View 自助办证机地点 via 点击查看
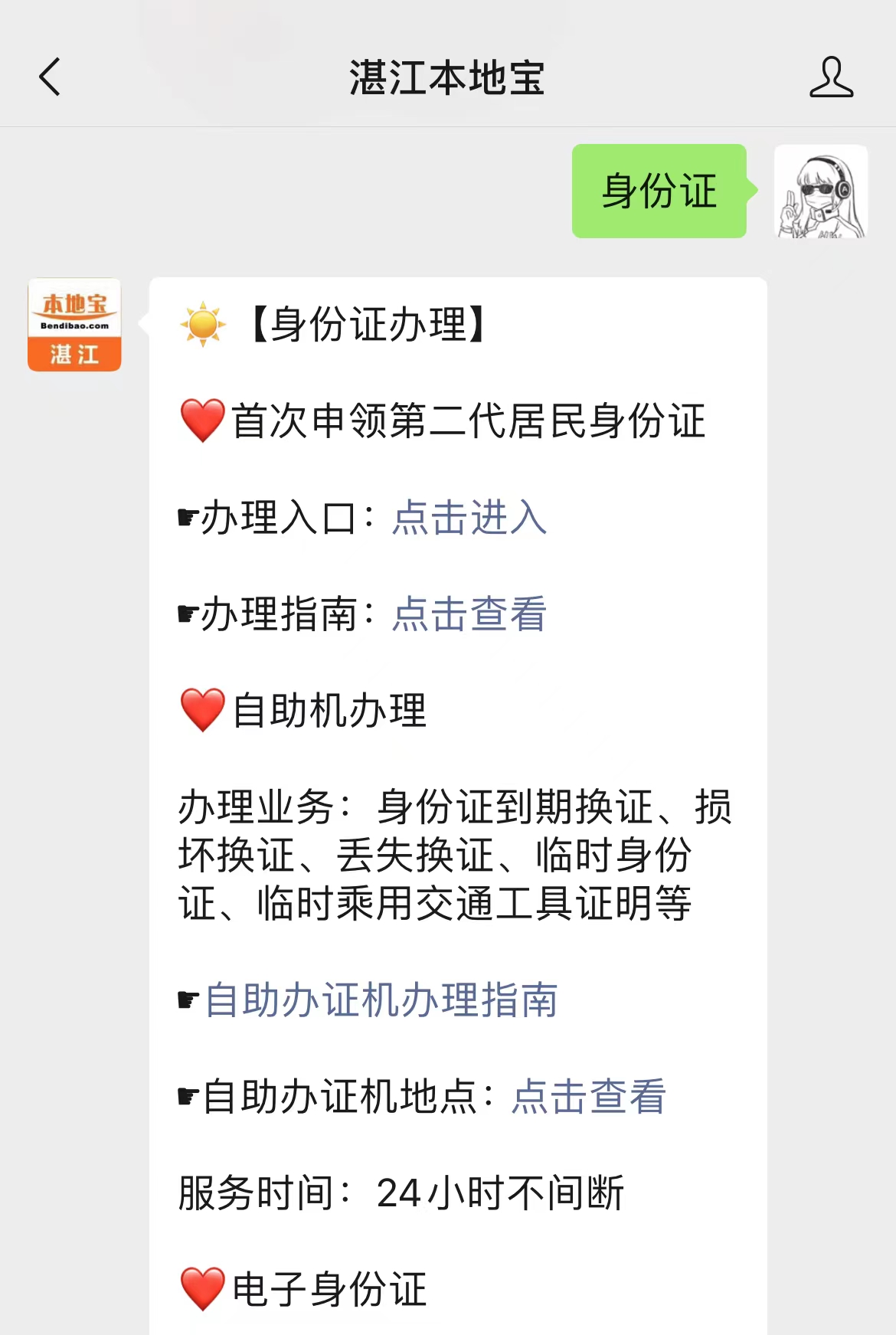 point(588,1096)
